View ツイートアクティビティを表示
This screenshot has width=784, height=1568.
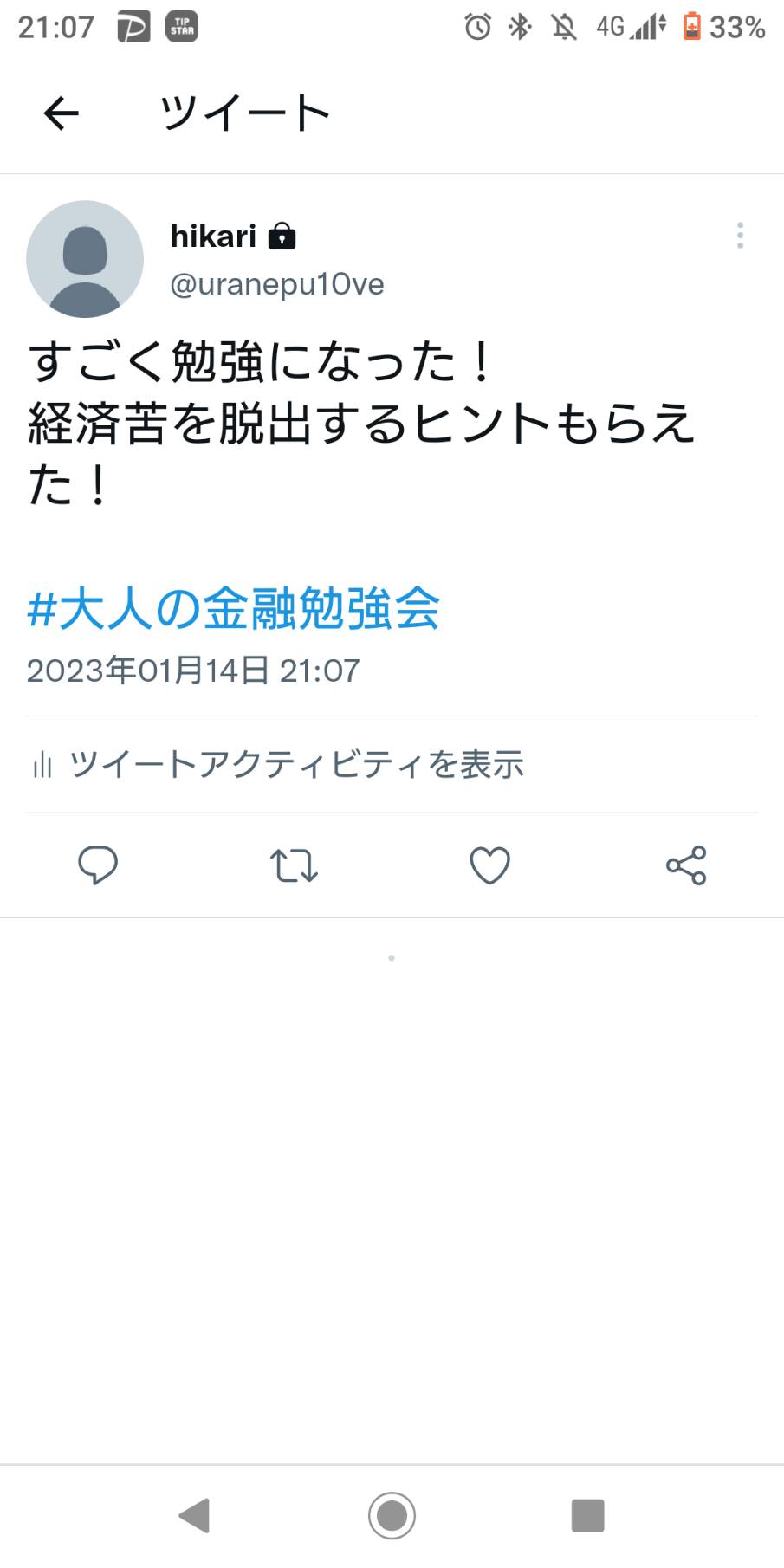[x=278, y=765]
